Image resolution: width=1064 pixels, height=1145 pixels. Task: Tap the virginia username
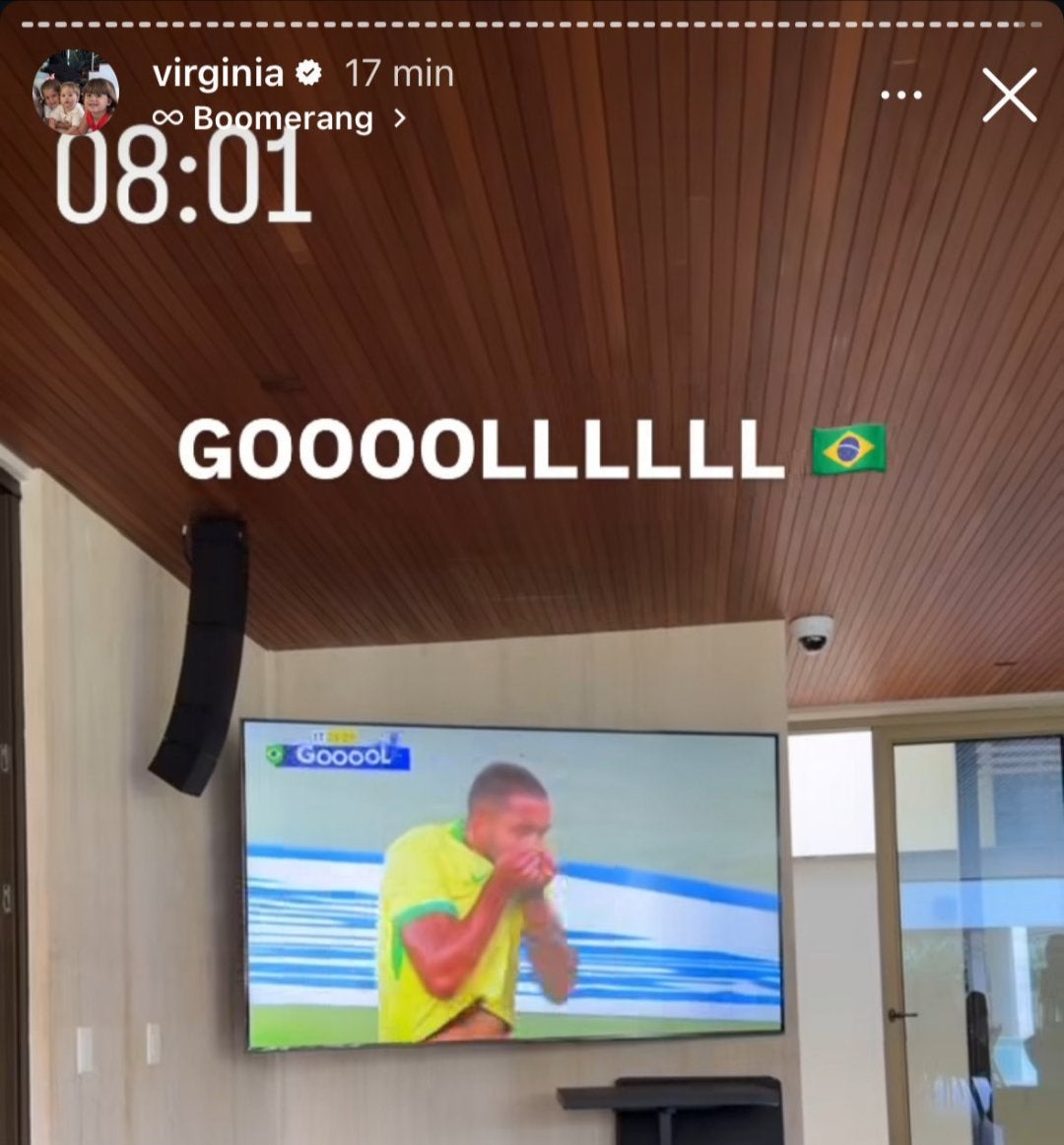pos(218,73)
